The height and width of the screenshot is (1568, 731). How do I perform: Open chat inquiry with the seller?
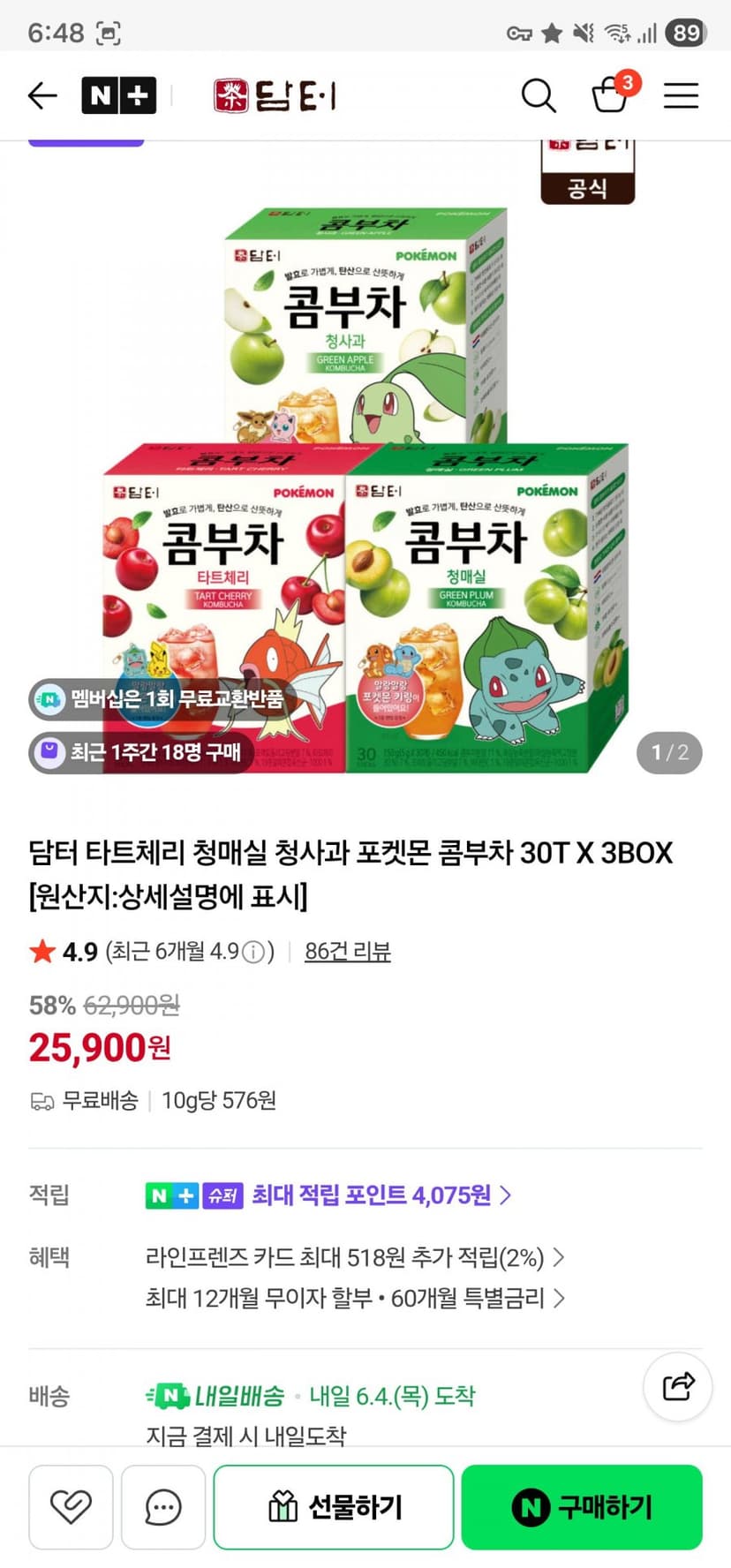pos(163,1507)
